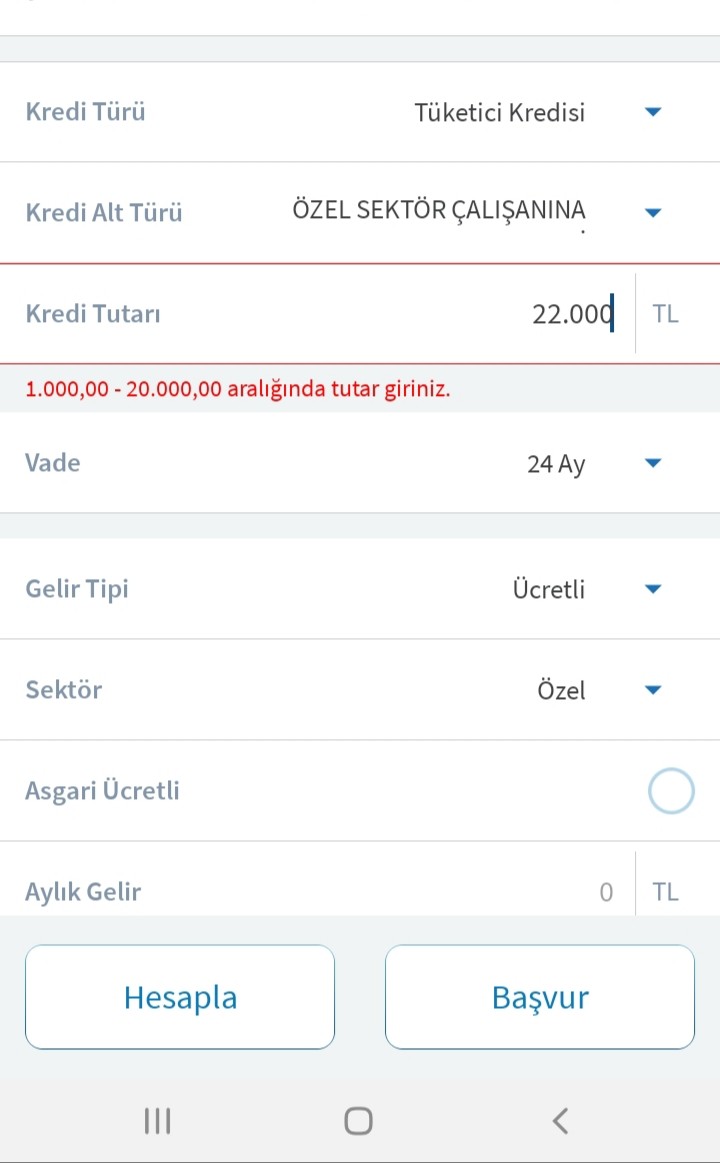Apply with the Başvur button
This screenshot has width=720, height=1163.
click(540, 997)
